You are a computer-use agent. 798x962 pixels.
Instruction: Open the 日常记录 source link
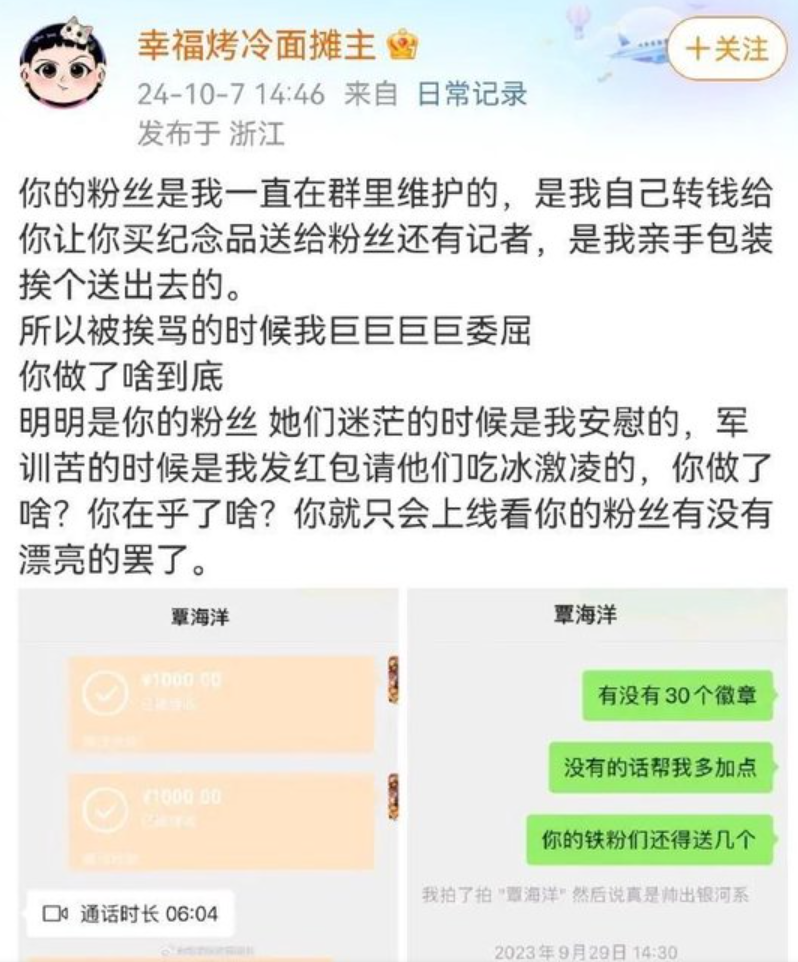pos(471,94)
